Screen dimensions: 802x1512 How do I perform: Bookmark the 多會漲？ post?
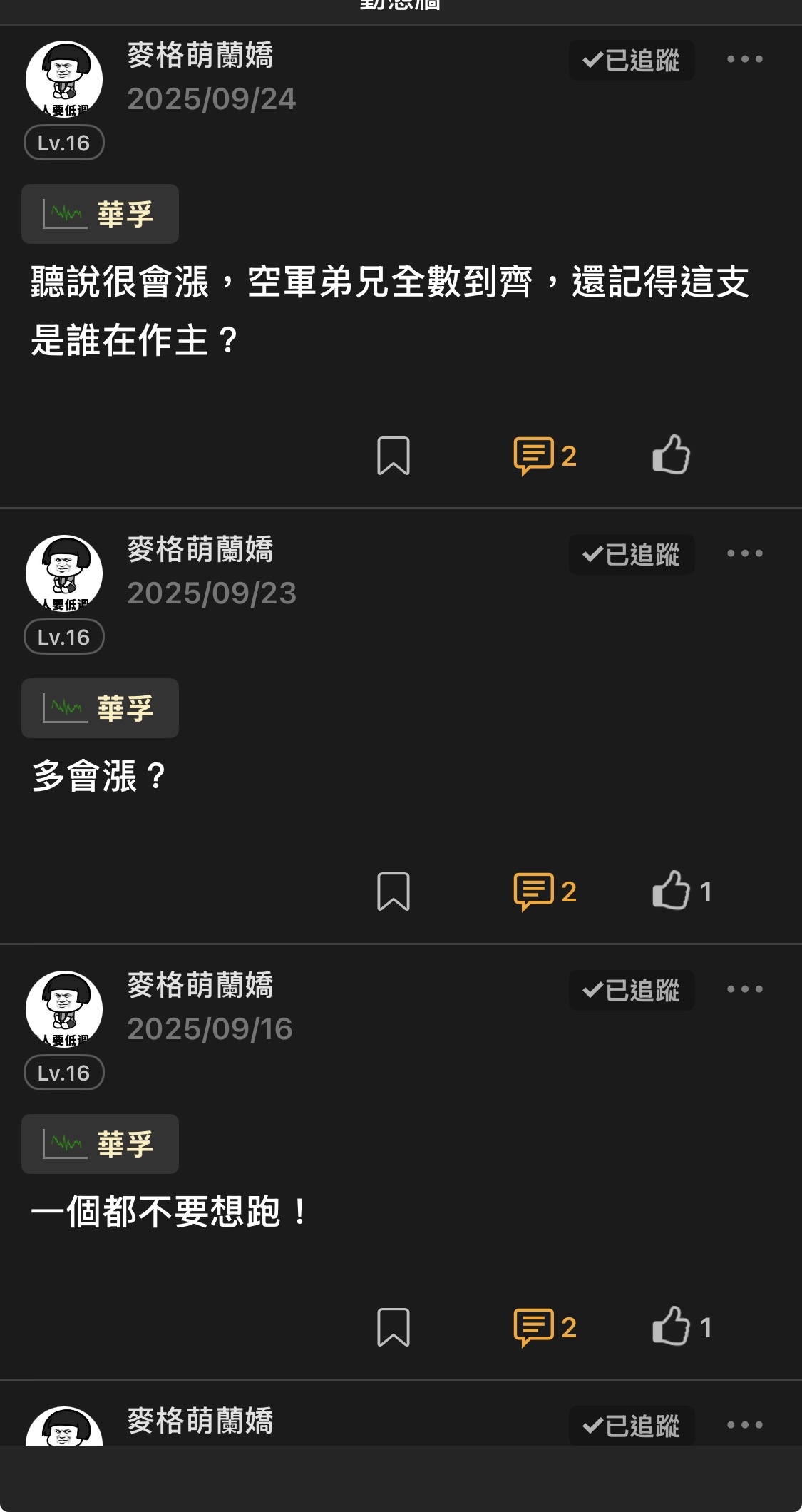tap(393, 892)
